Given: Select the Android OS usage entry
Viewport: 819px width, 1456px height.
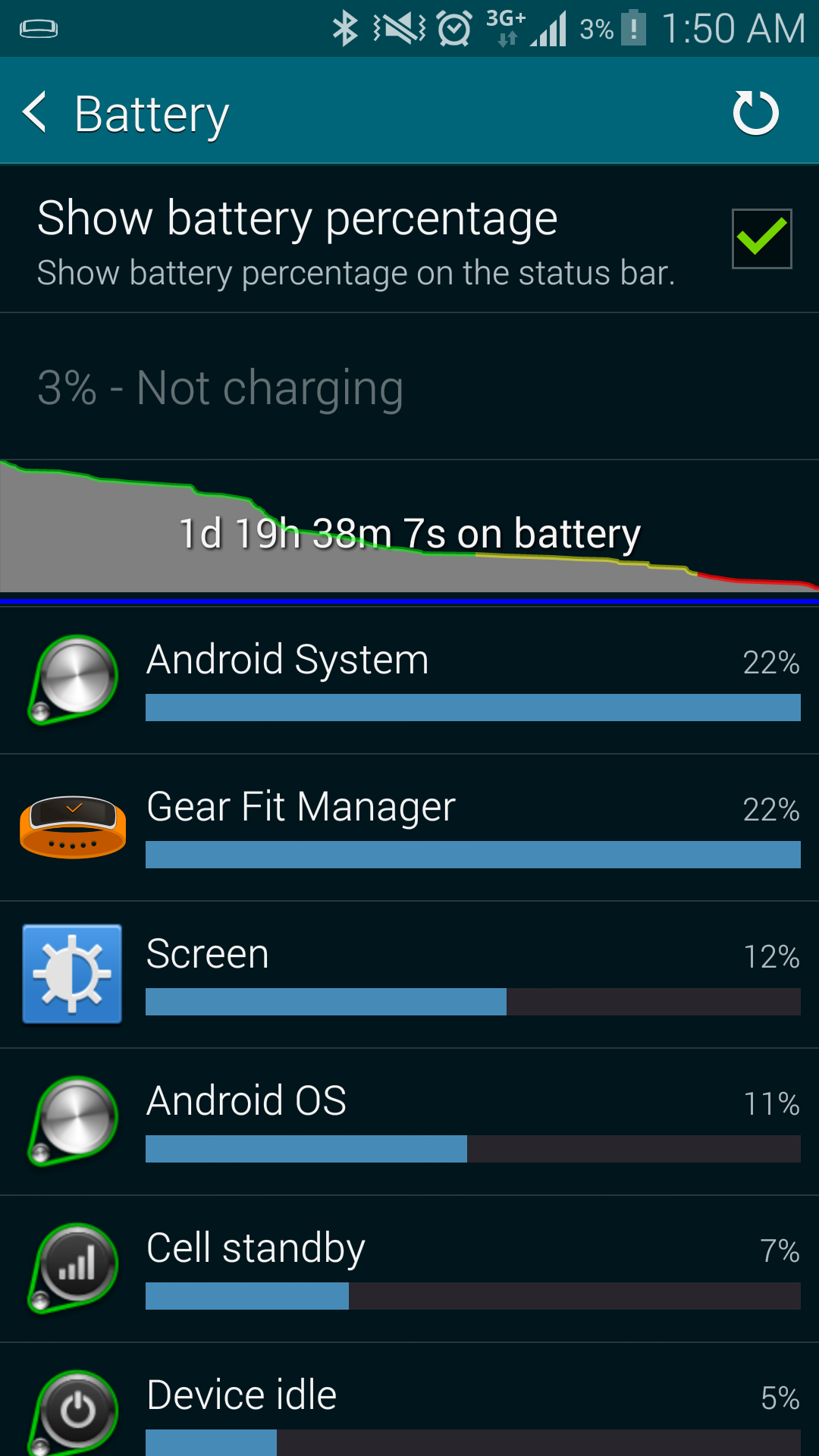Looking at the screenshot, I should [409, 1122].
